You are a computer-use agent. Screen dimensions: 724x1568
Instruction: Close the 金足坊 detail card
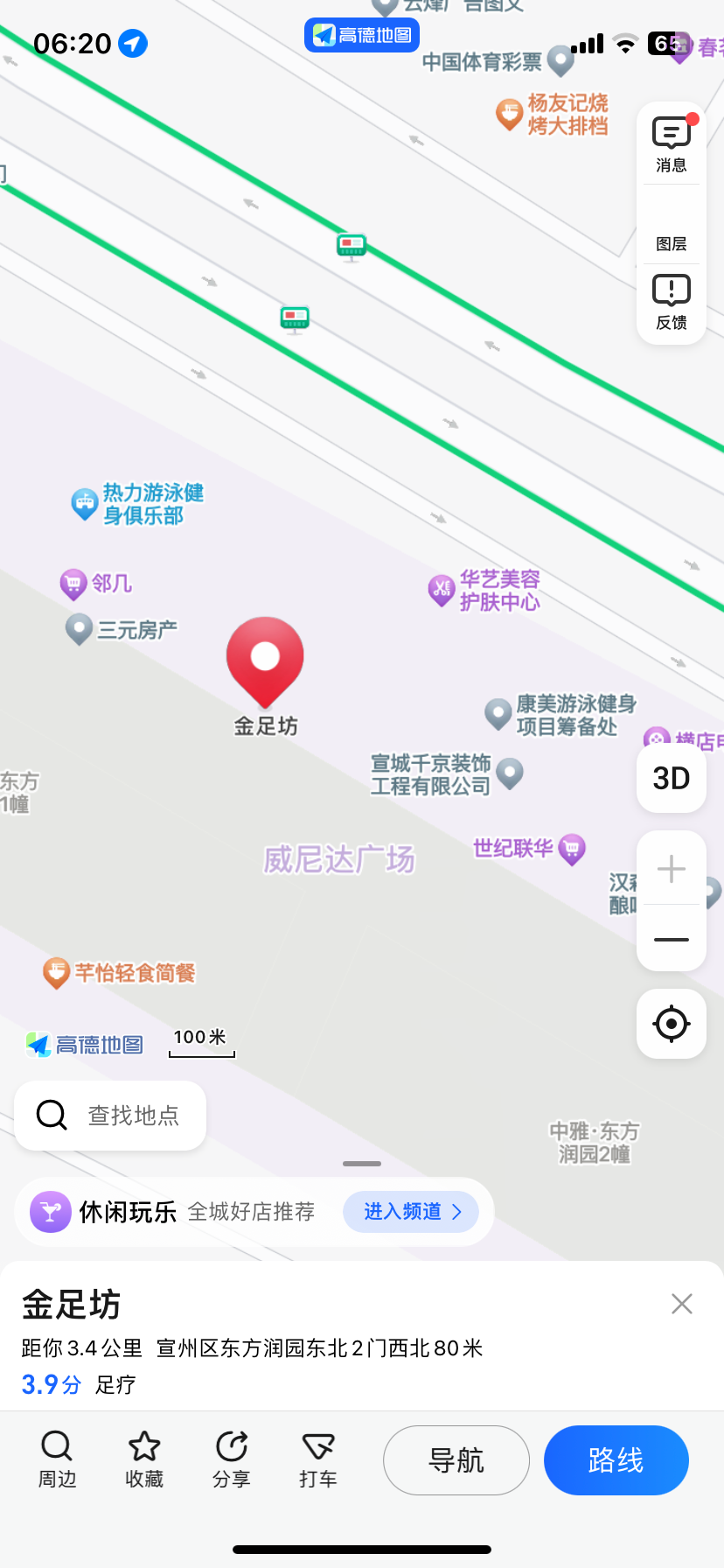pos(681,1303)
